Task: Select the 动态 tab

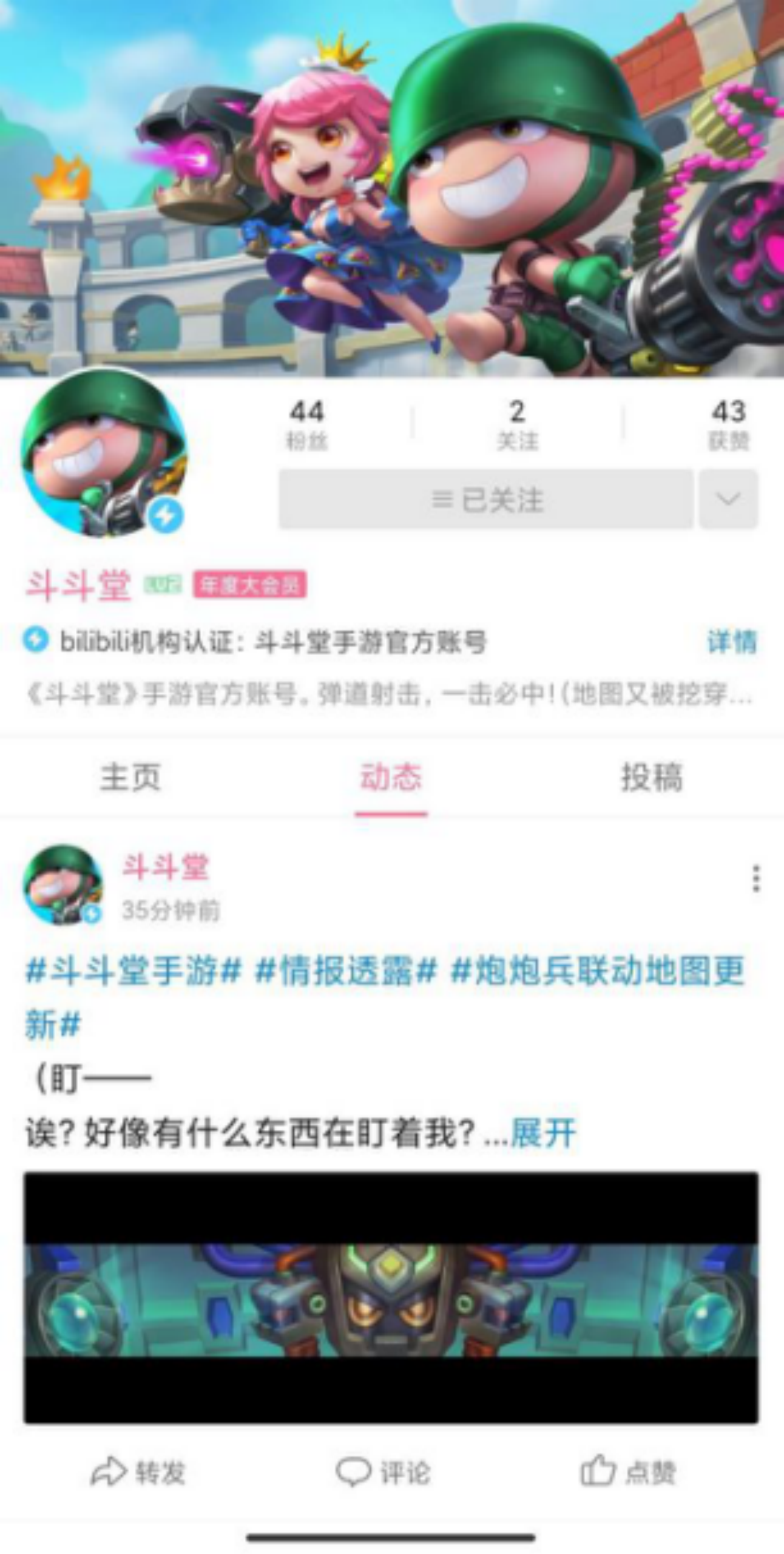Action: click(x=391, y=777)
